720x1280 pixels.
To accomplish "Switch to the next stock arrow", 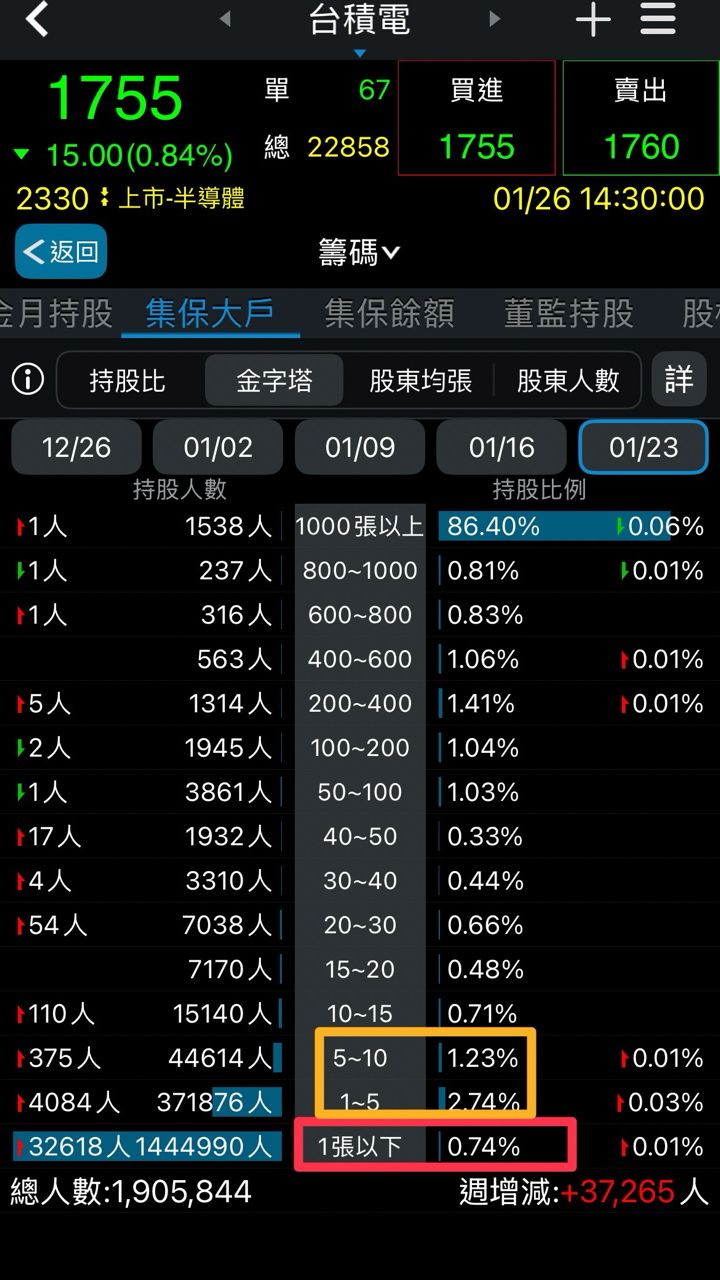I will click(494, 19).
